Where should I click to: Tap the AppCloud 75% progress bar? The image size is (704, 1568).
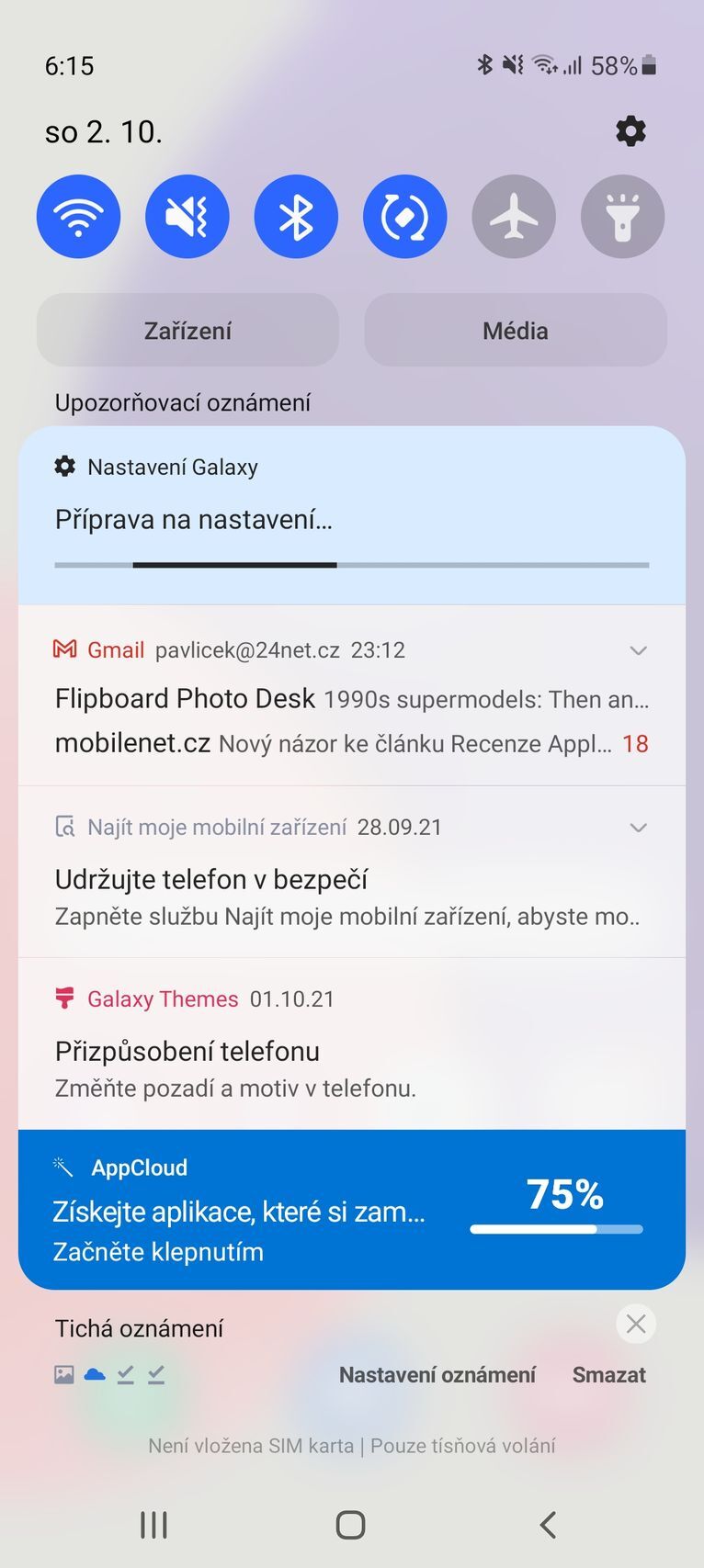pos(555,1228)
